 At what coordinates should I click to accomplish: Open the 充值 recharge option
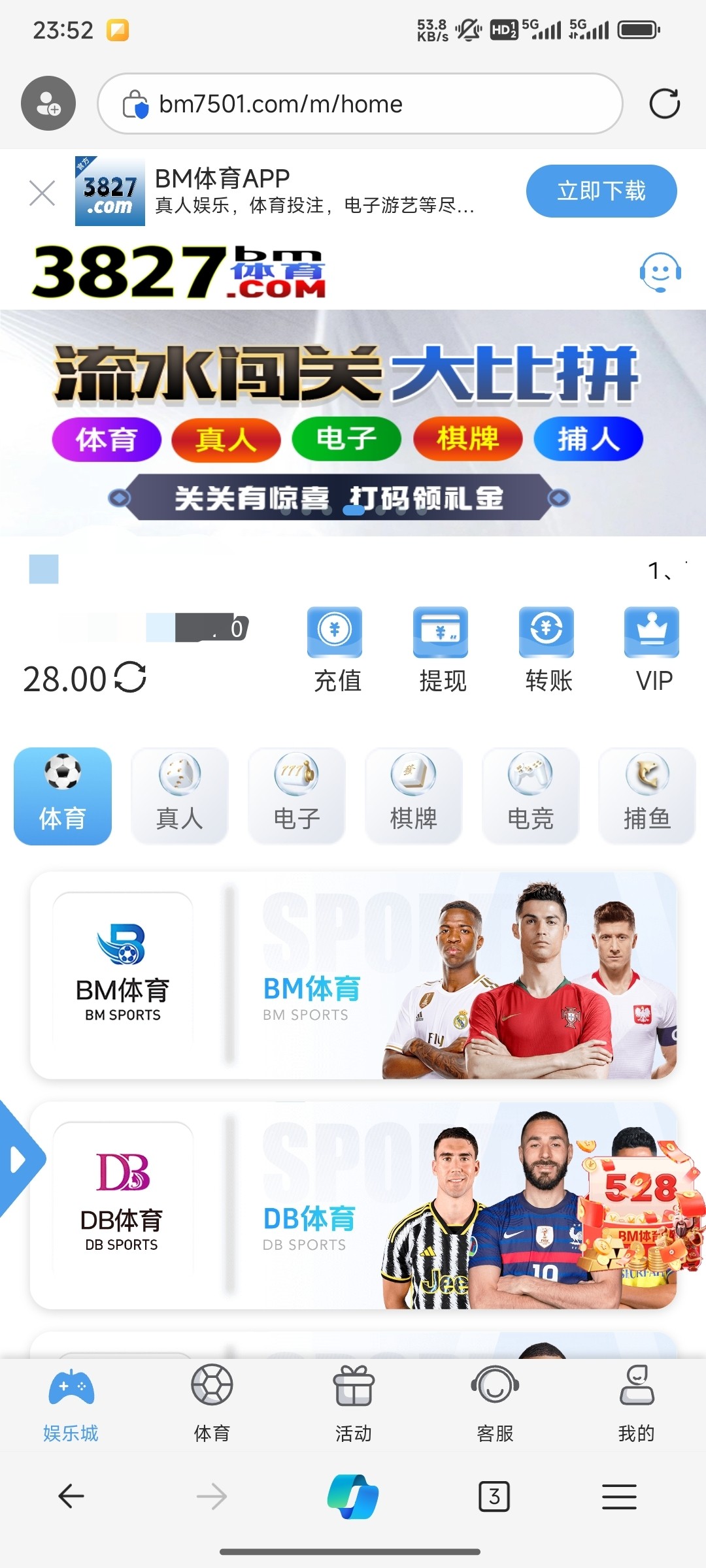(x=336, y=649)
